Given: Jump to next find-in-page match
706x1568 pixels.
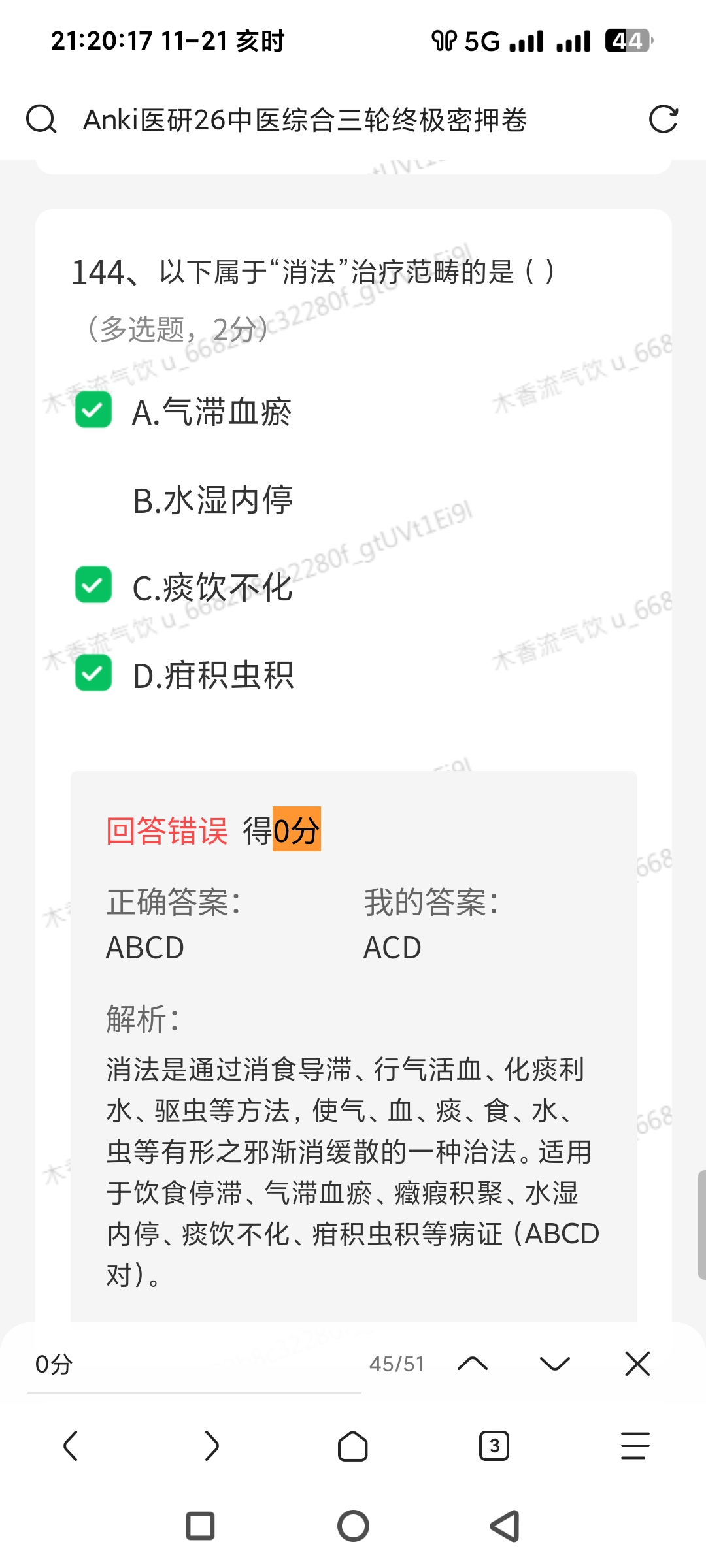Looking at the screenshot, I should pyautogui.click(x=555, y=1364).
